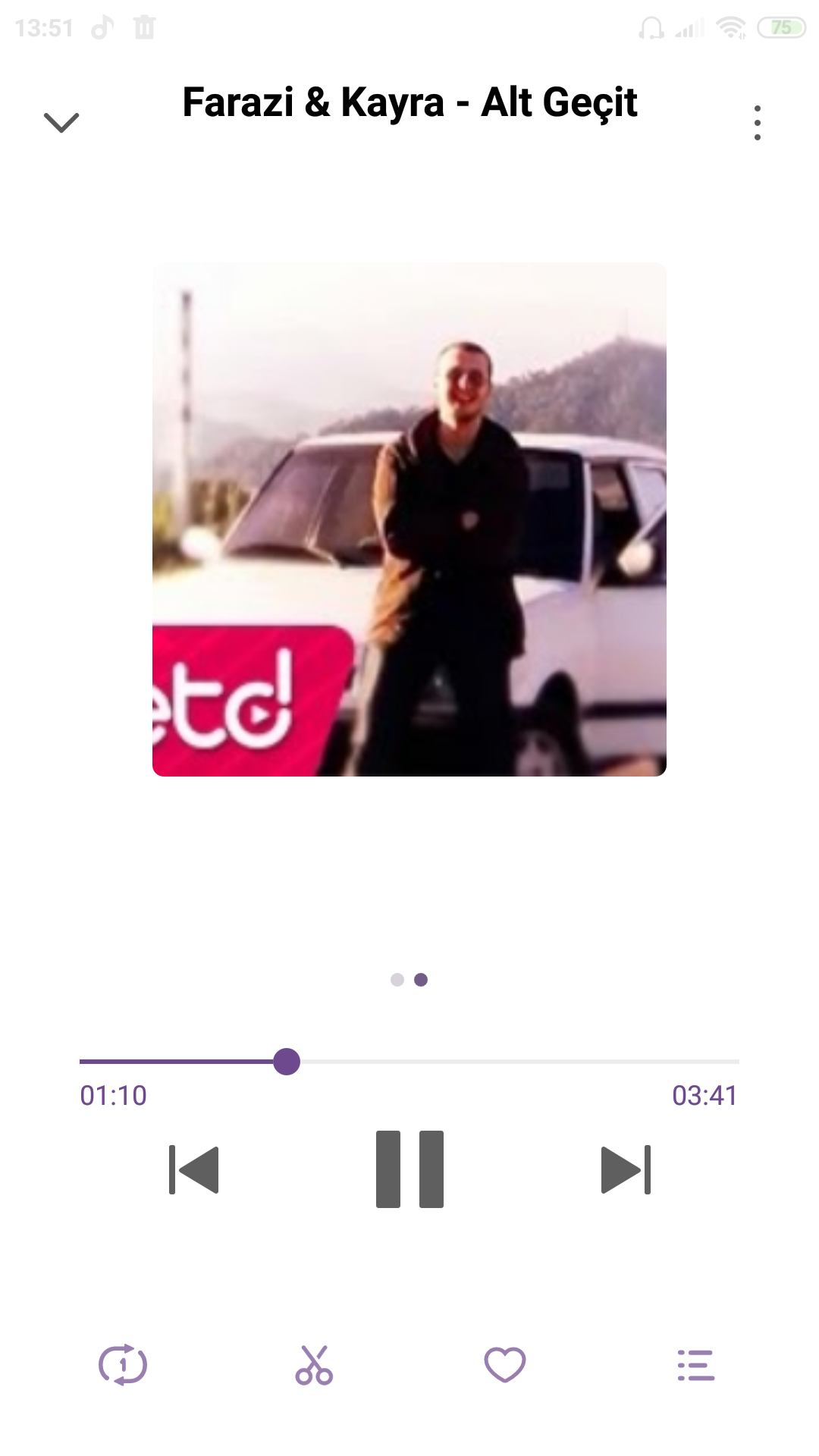Collapse the player with the down chevron

point(61,122)
